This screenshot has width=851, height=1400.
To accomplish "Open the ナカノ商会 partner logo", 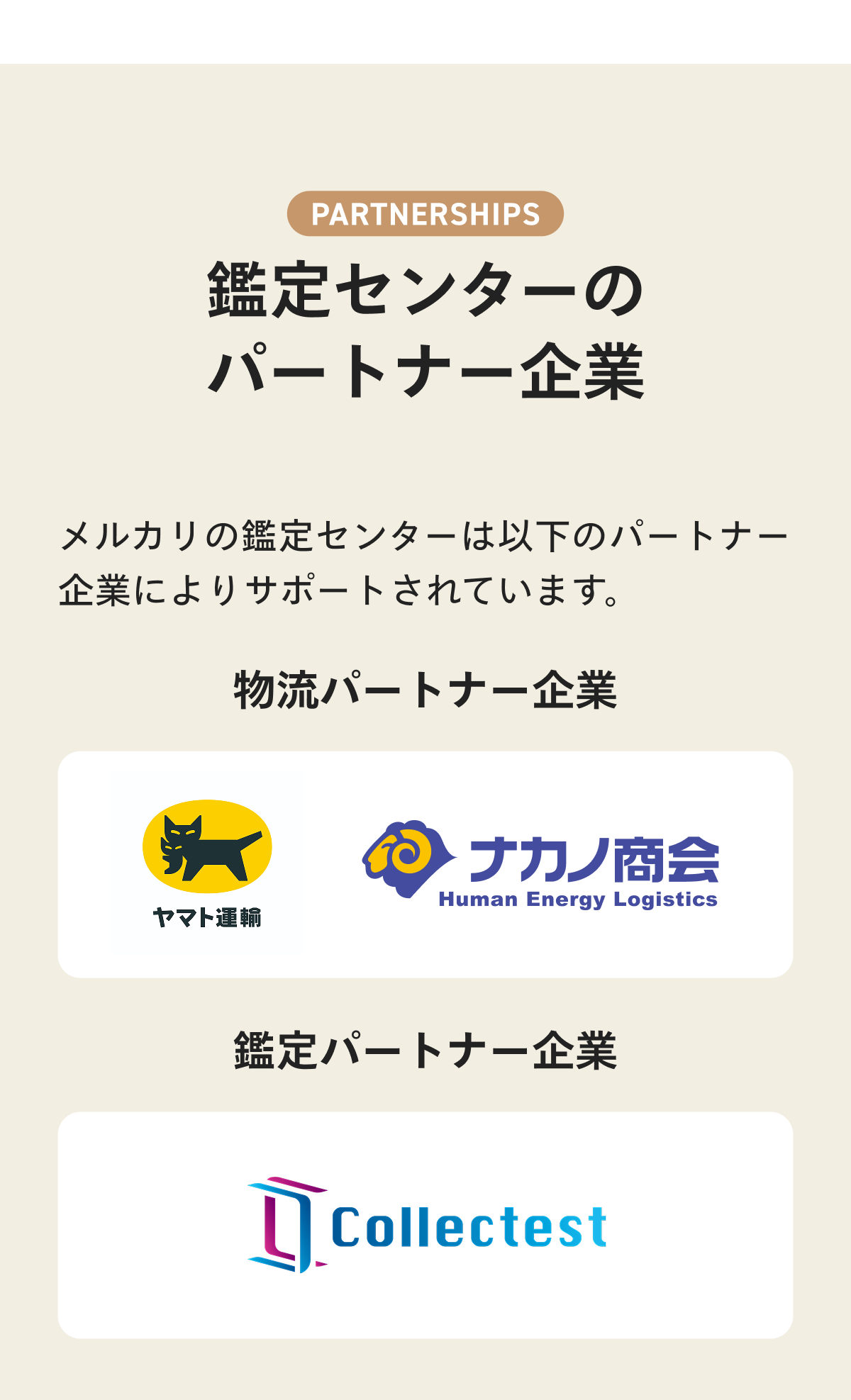I will pos(541,866).
